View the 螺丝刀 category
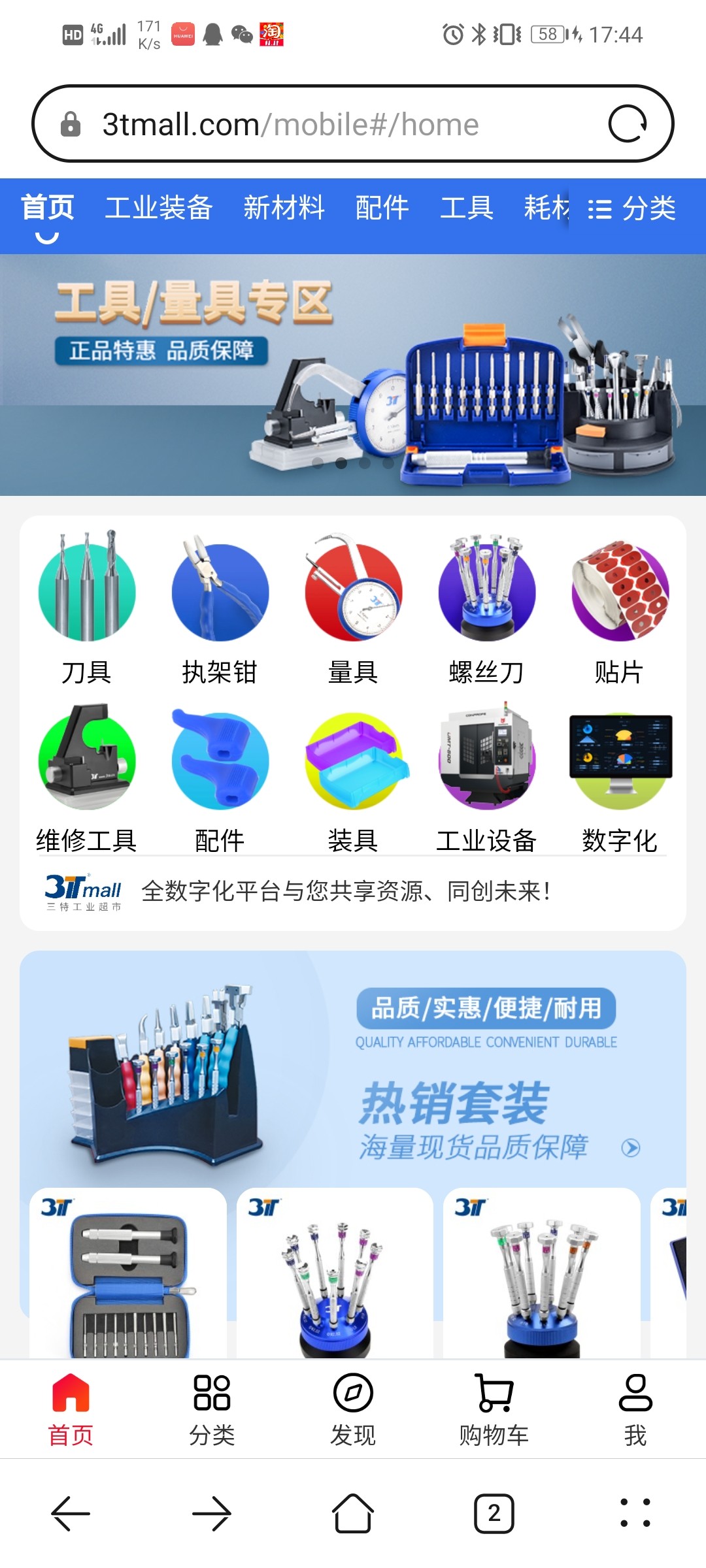706x1568 pixels. pos(486,606)
